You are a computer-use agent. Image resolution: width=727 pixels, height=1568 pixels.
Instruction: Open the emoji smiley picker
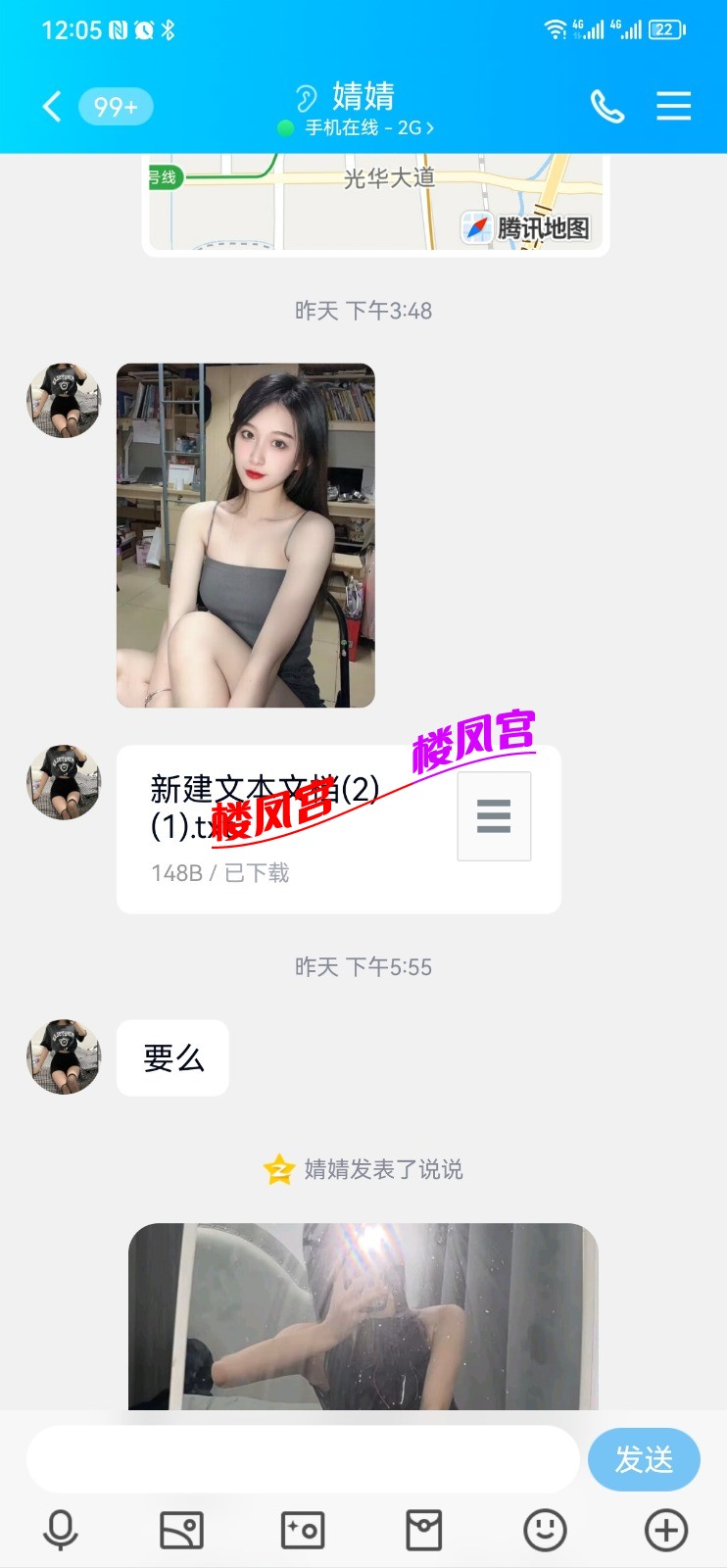[546, 1529]
